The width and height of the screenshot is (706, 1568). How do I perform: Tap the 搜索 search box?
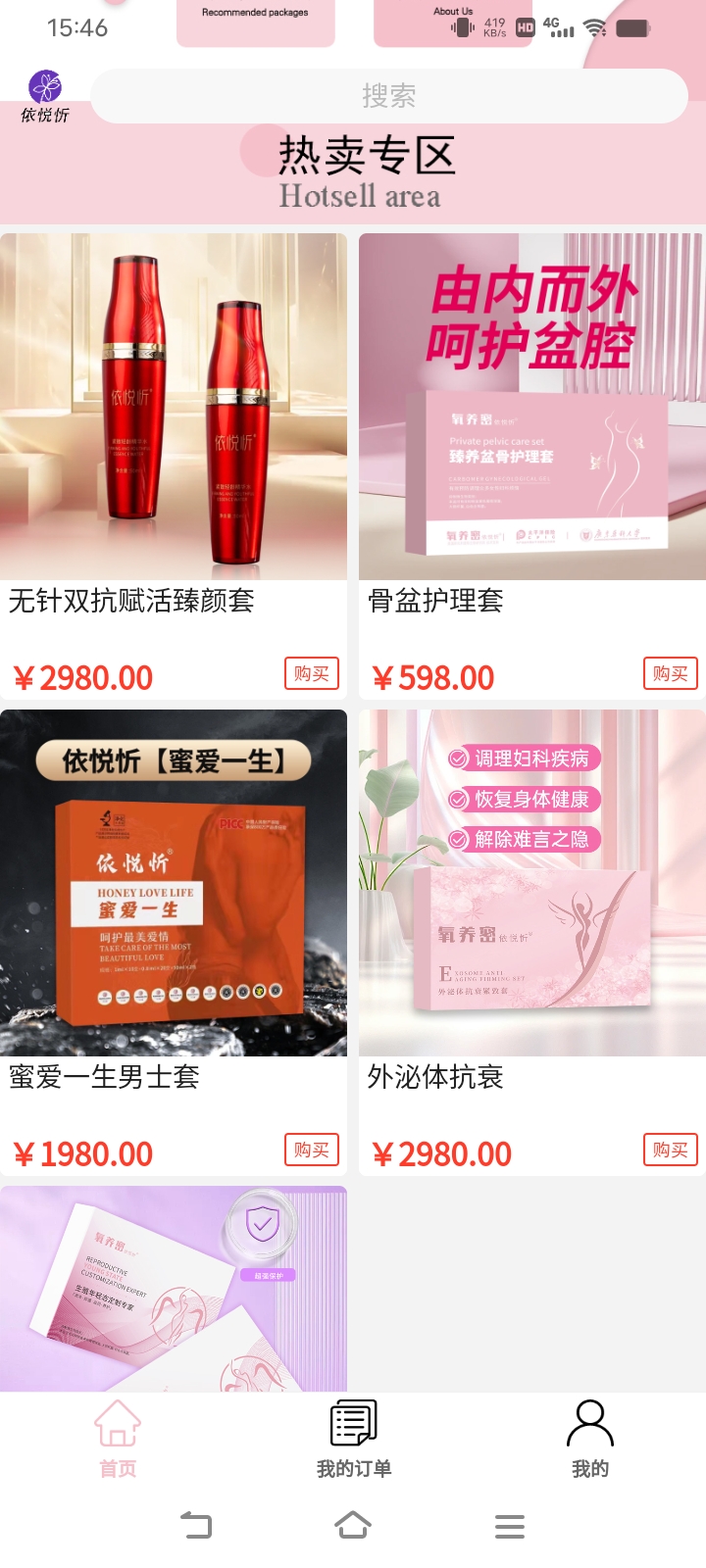(x=388, y=96)
